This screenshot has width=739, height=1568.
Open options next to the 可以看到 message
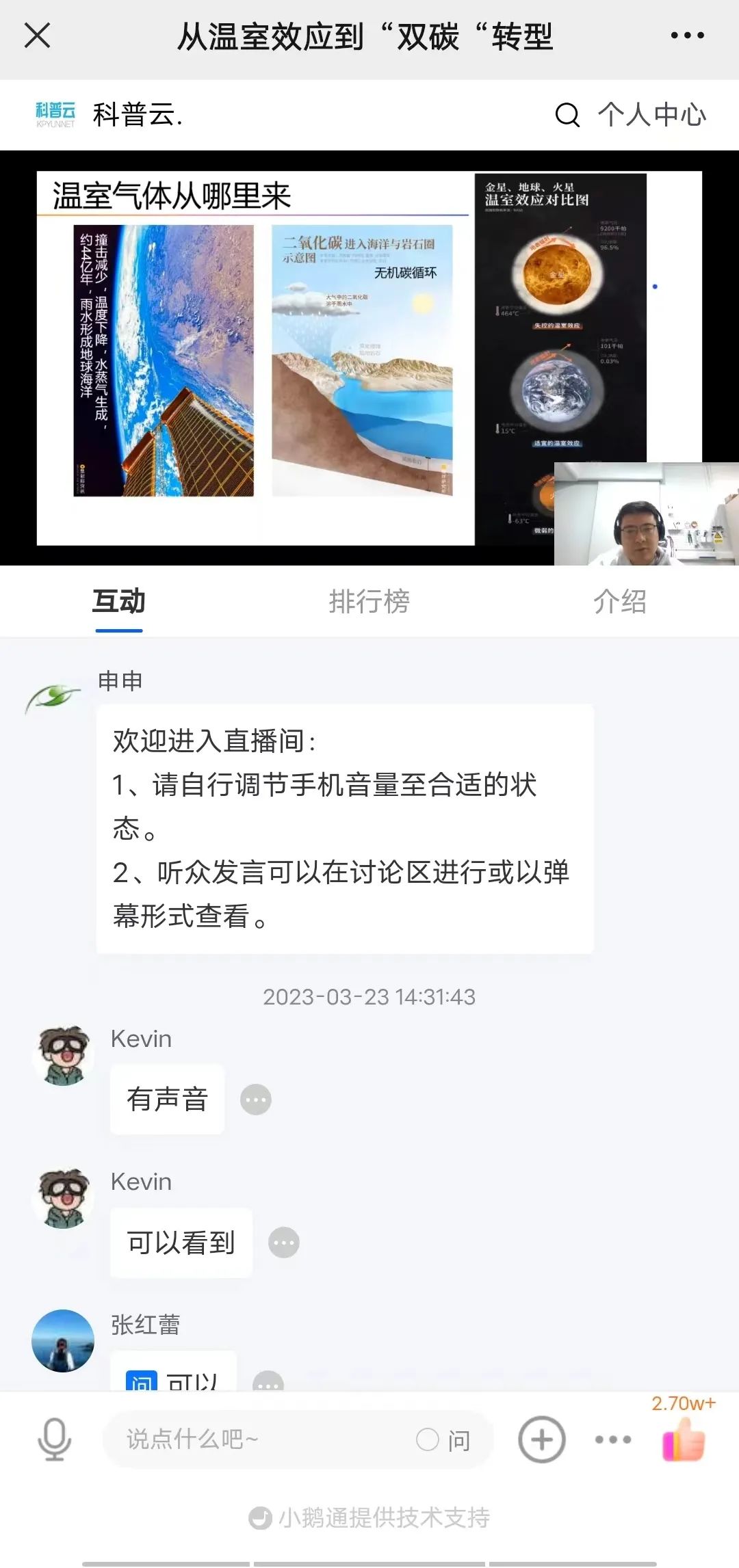284,1243
